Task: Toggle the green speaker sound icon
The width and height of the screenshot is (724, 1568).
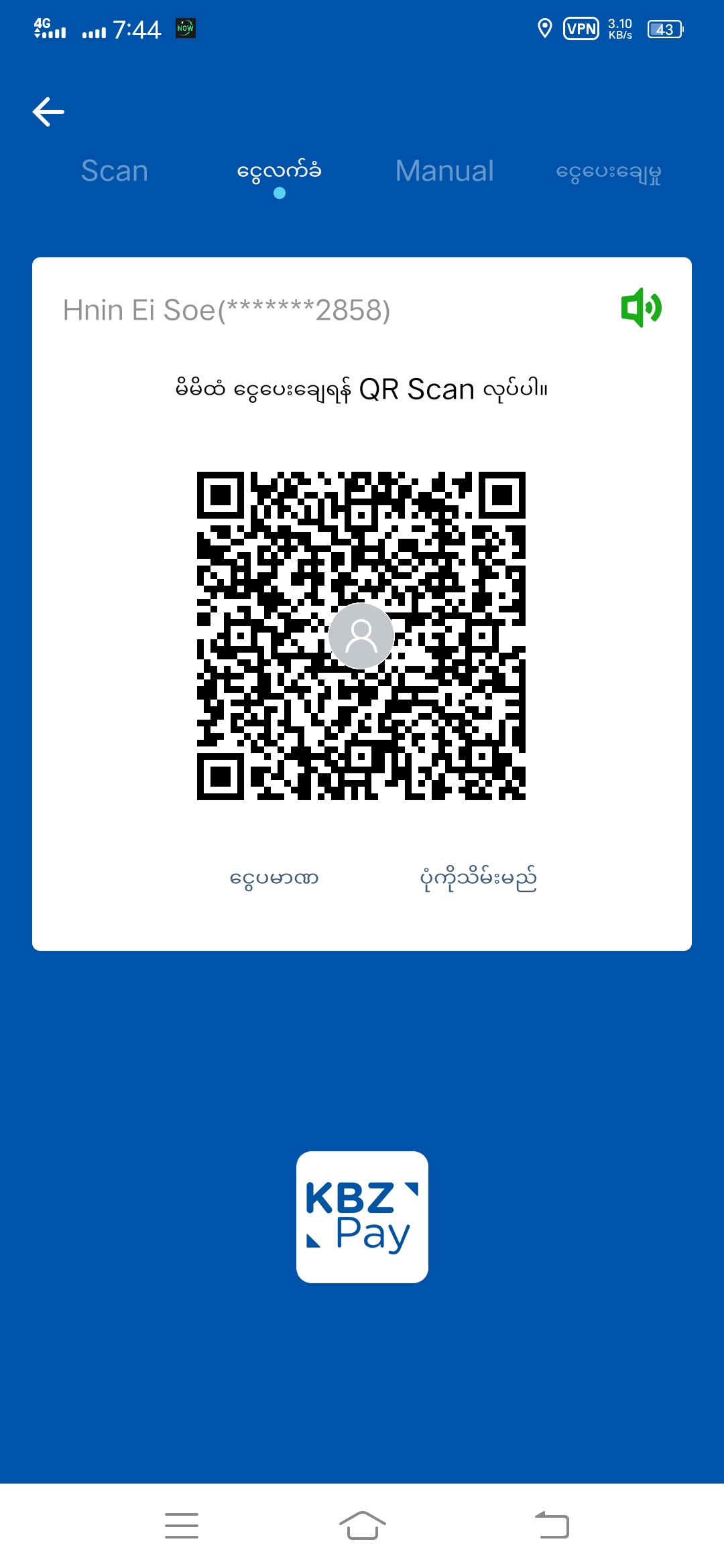Action: (x=641, y=308)
